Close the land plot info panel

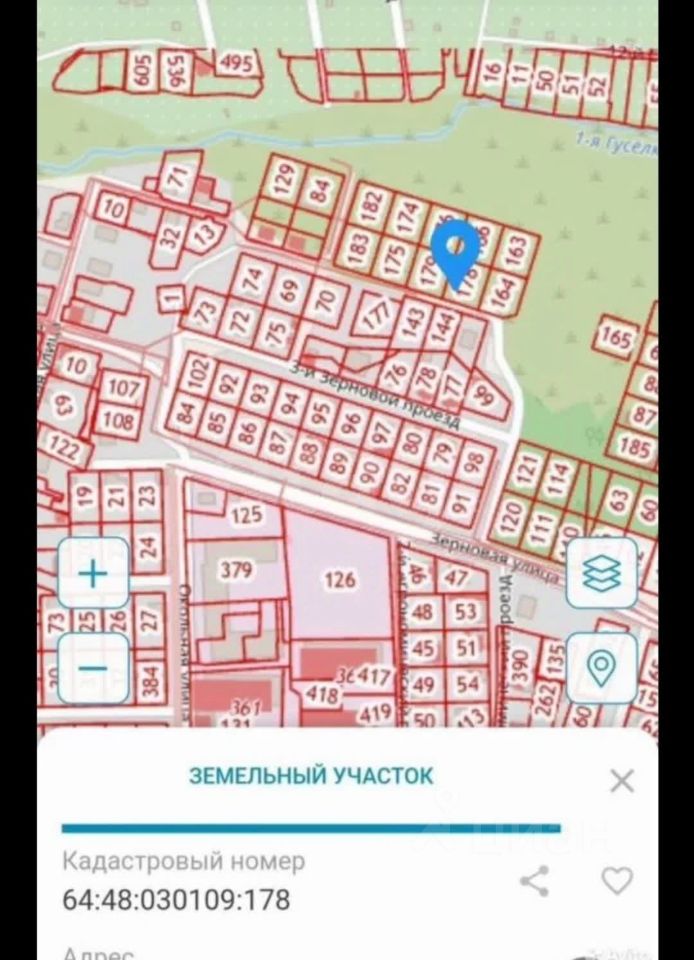click(622, 781)
